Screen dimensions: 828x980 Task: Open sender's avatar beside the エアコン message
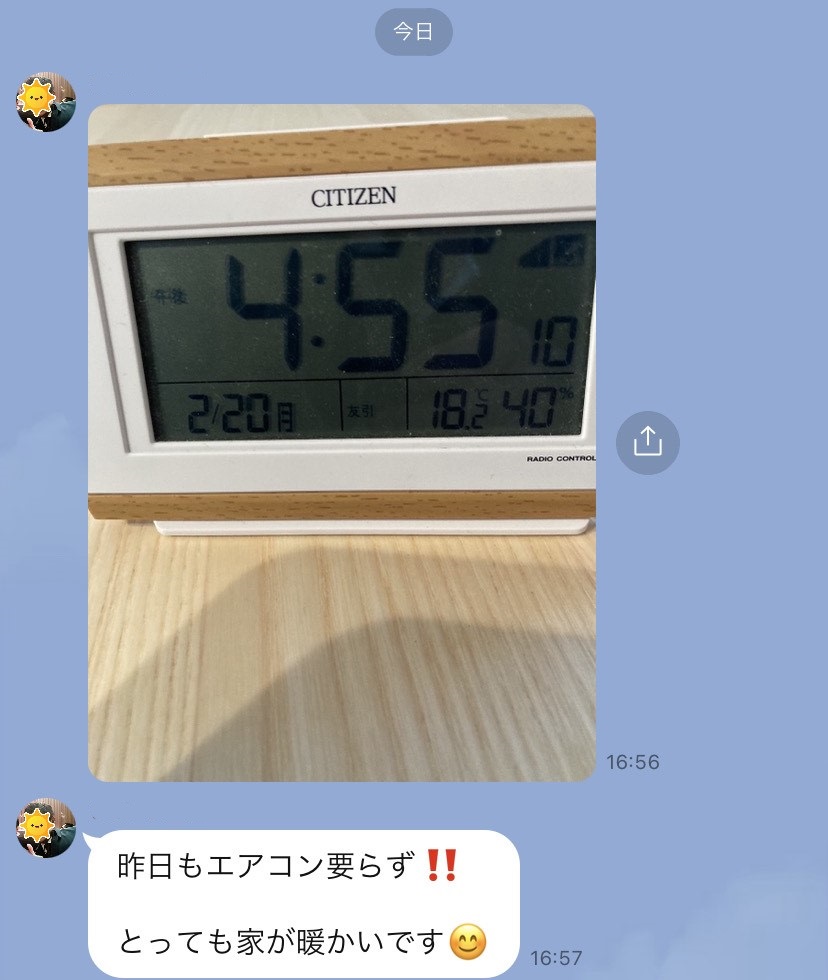coord(46,828)
